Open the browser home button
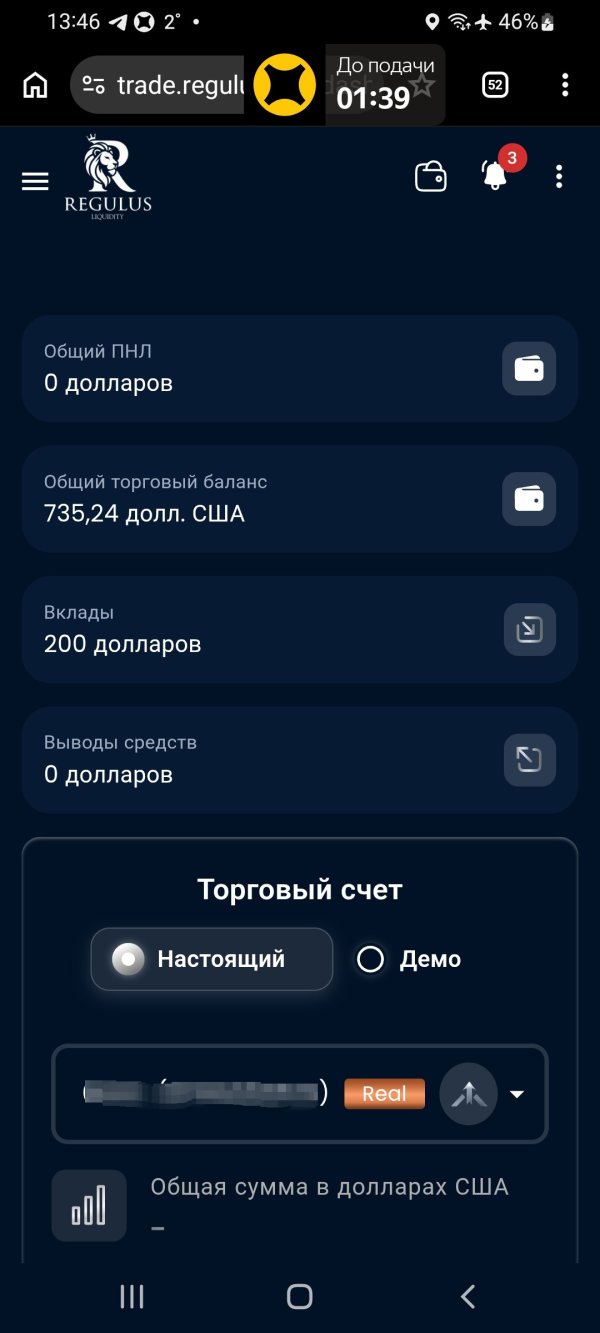600x1333 pixels. (x=35, y=85)
